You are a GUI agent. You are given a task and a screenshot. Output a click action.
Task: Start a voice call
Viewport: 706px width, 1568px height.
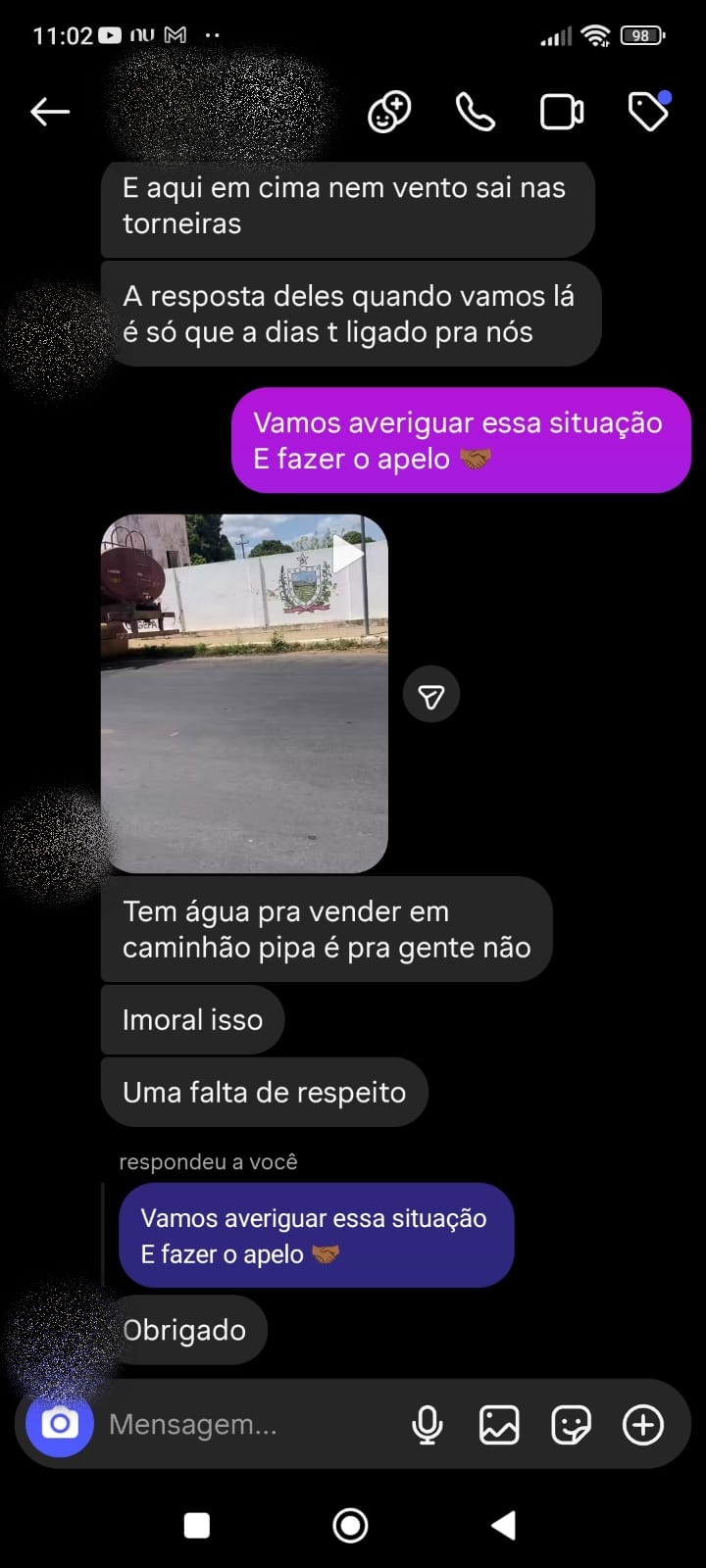tap(476, 113)
